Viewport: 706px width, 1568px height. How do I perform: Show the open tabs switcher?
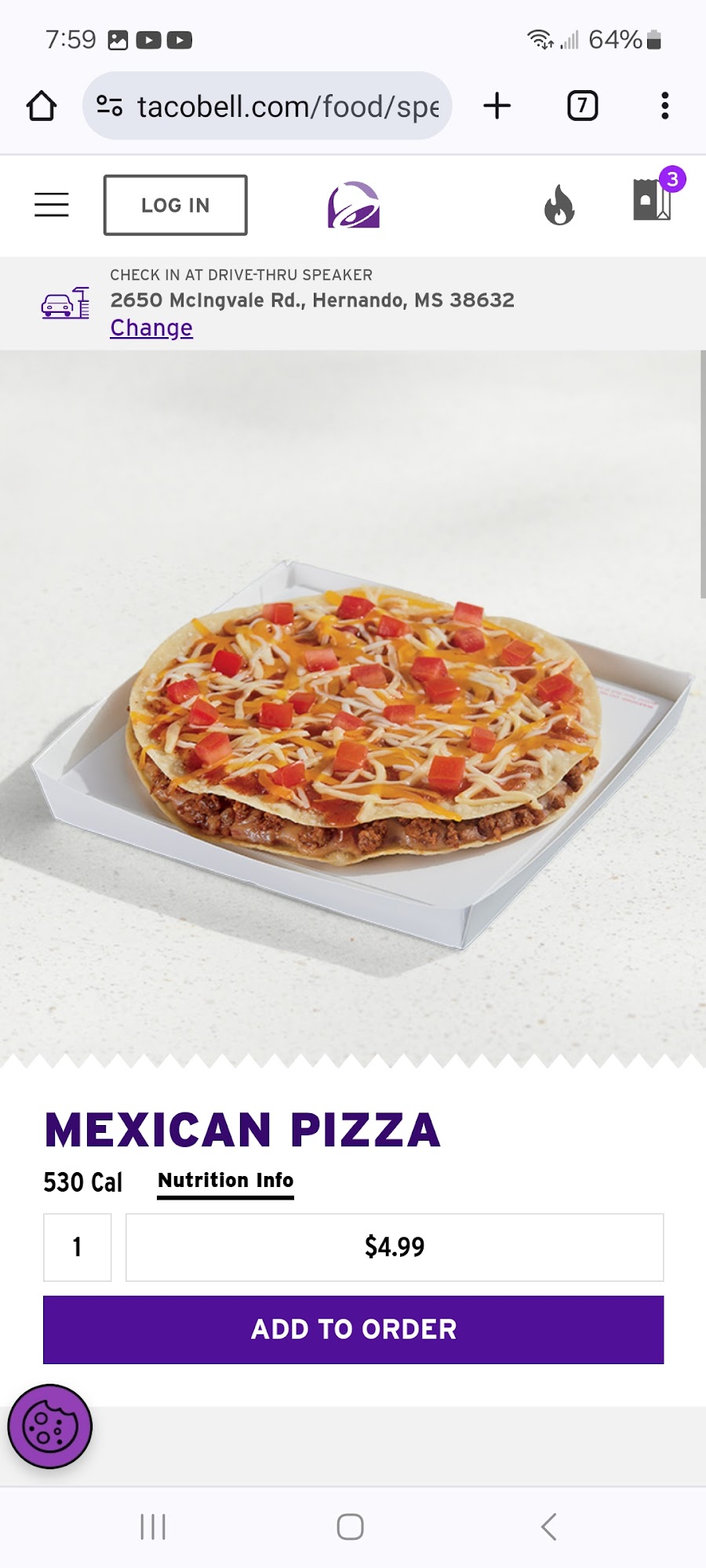point(582,106)
